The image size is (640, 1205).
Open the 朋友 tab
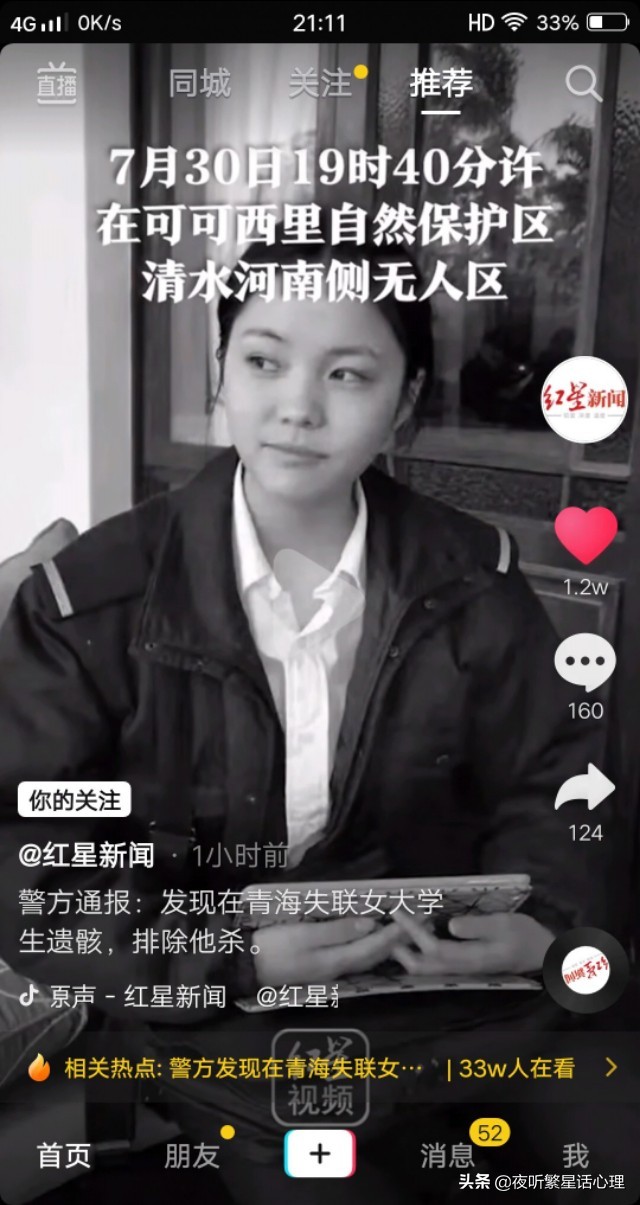tap(192, 1155)
